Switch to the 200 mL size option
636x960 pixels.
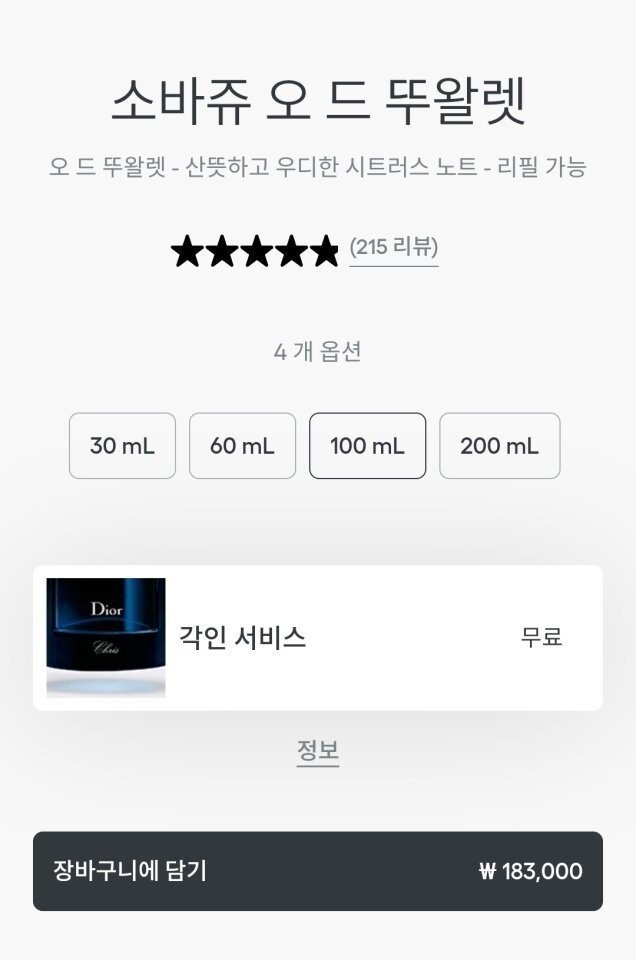(x=499, y=446)
